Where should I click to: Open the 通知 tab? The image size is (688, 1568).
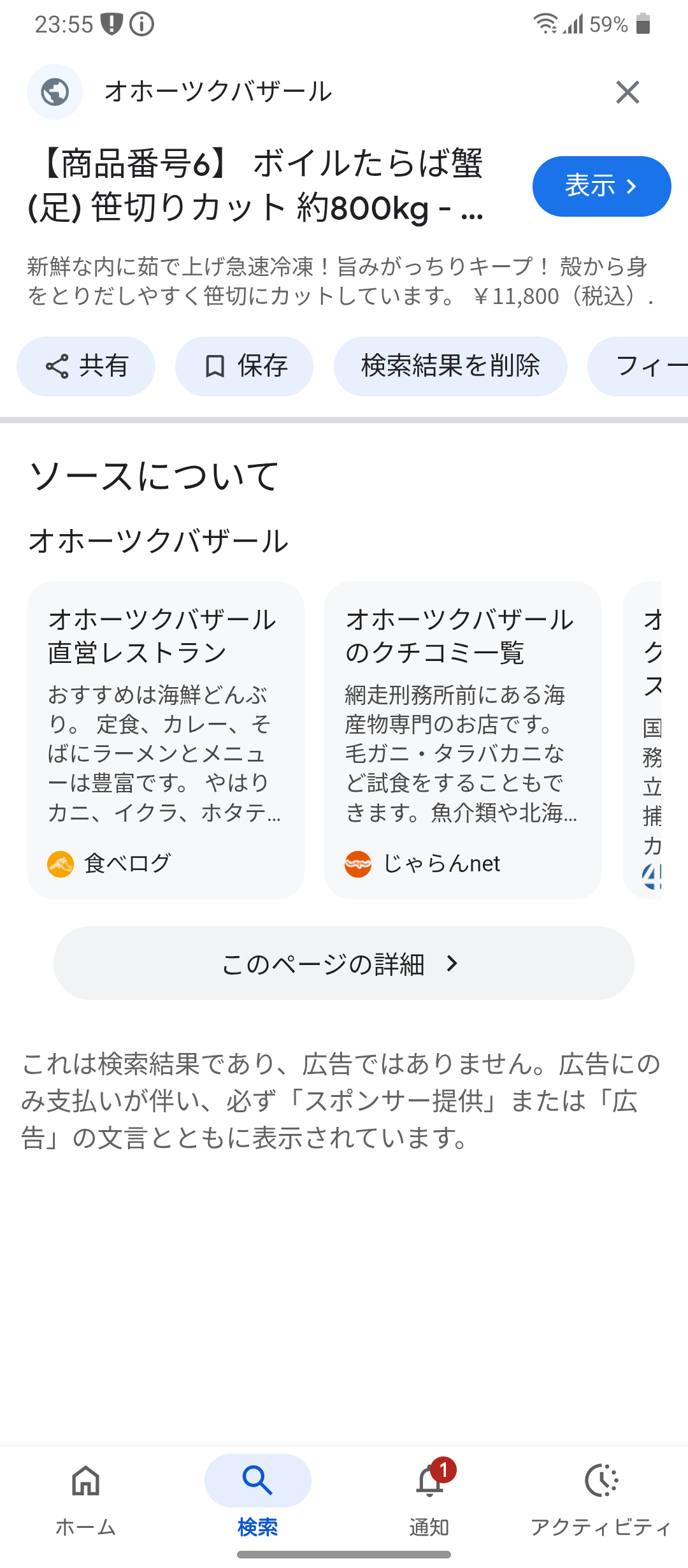tap(430, 1498)
